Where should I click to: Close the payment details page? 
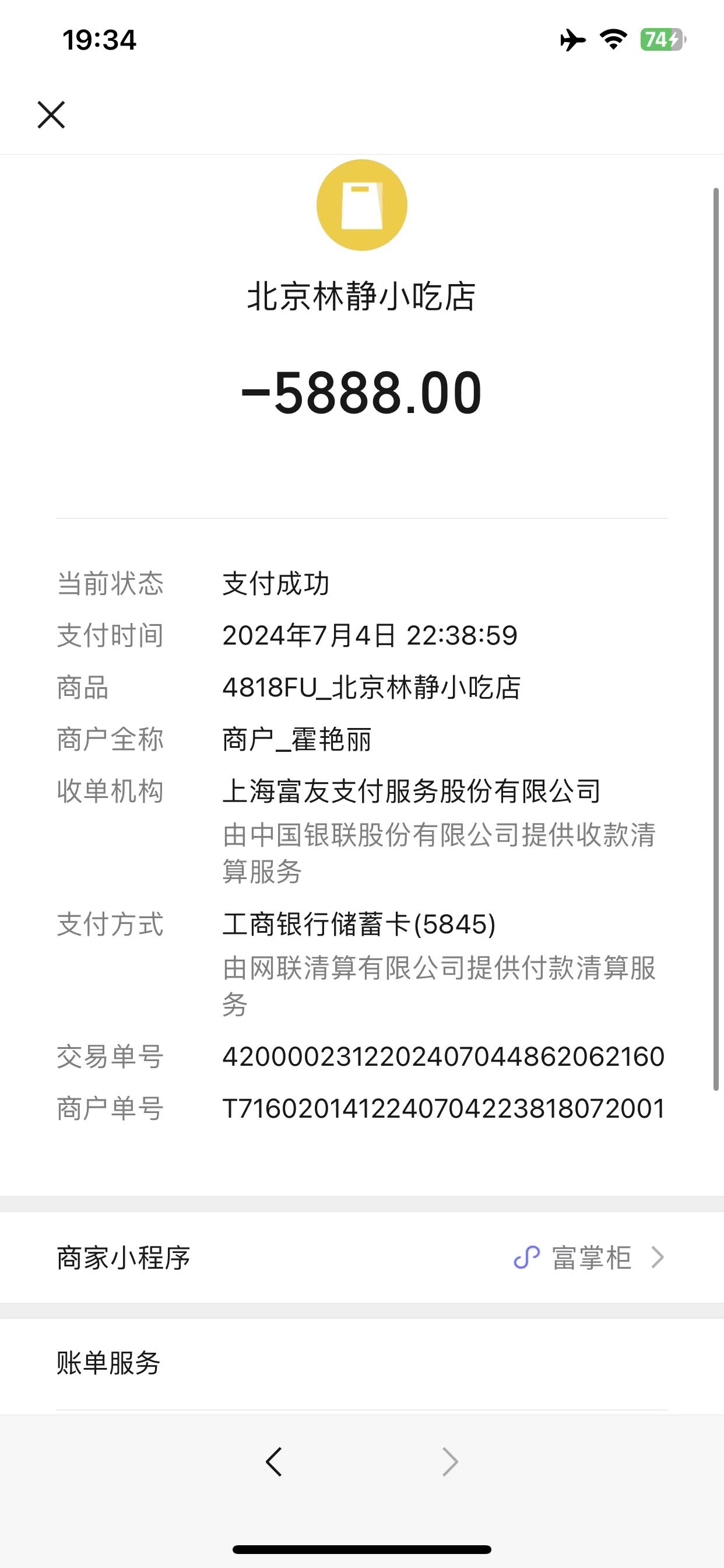(51, 115)
